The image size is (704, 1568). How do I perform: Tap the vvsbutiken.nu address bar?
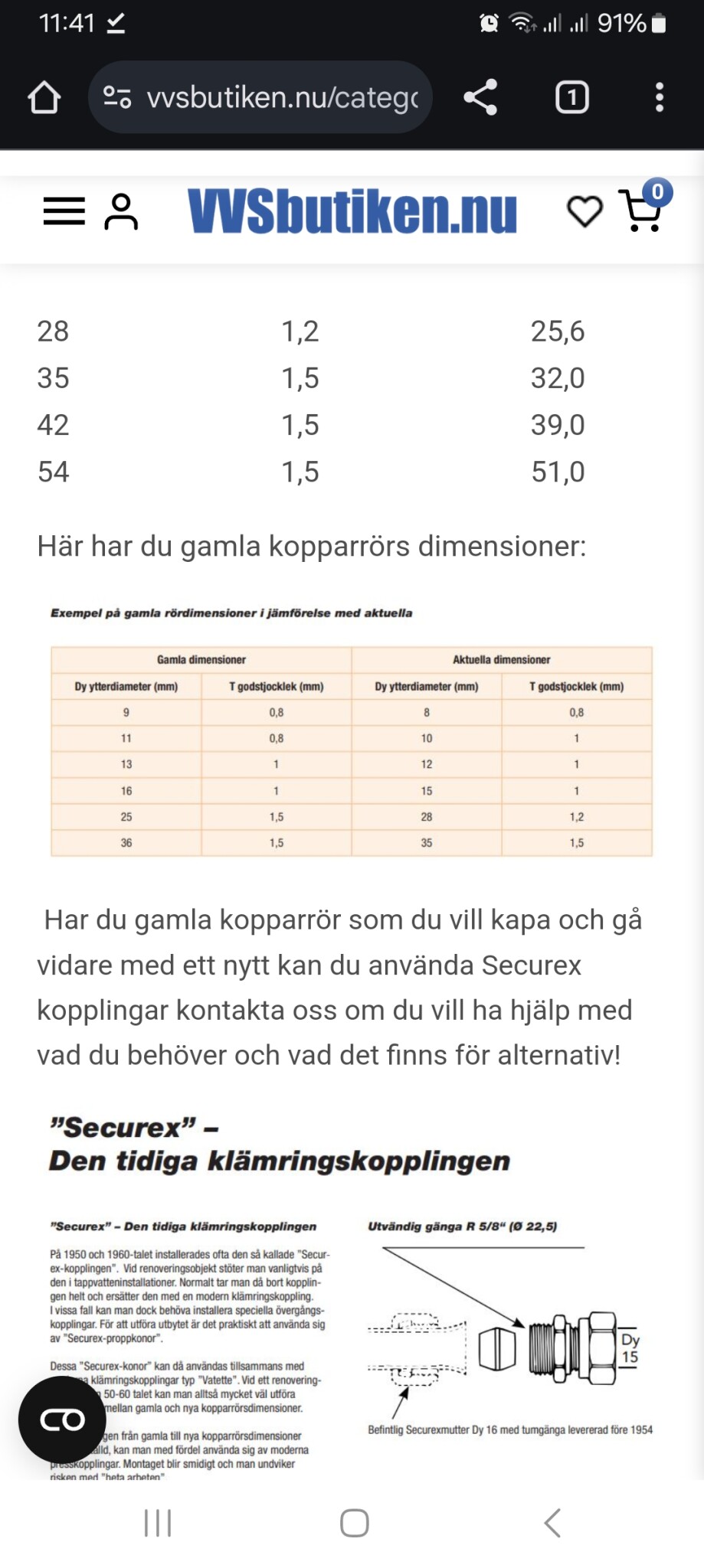point(260,97)
